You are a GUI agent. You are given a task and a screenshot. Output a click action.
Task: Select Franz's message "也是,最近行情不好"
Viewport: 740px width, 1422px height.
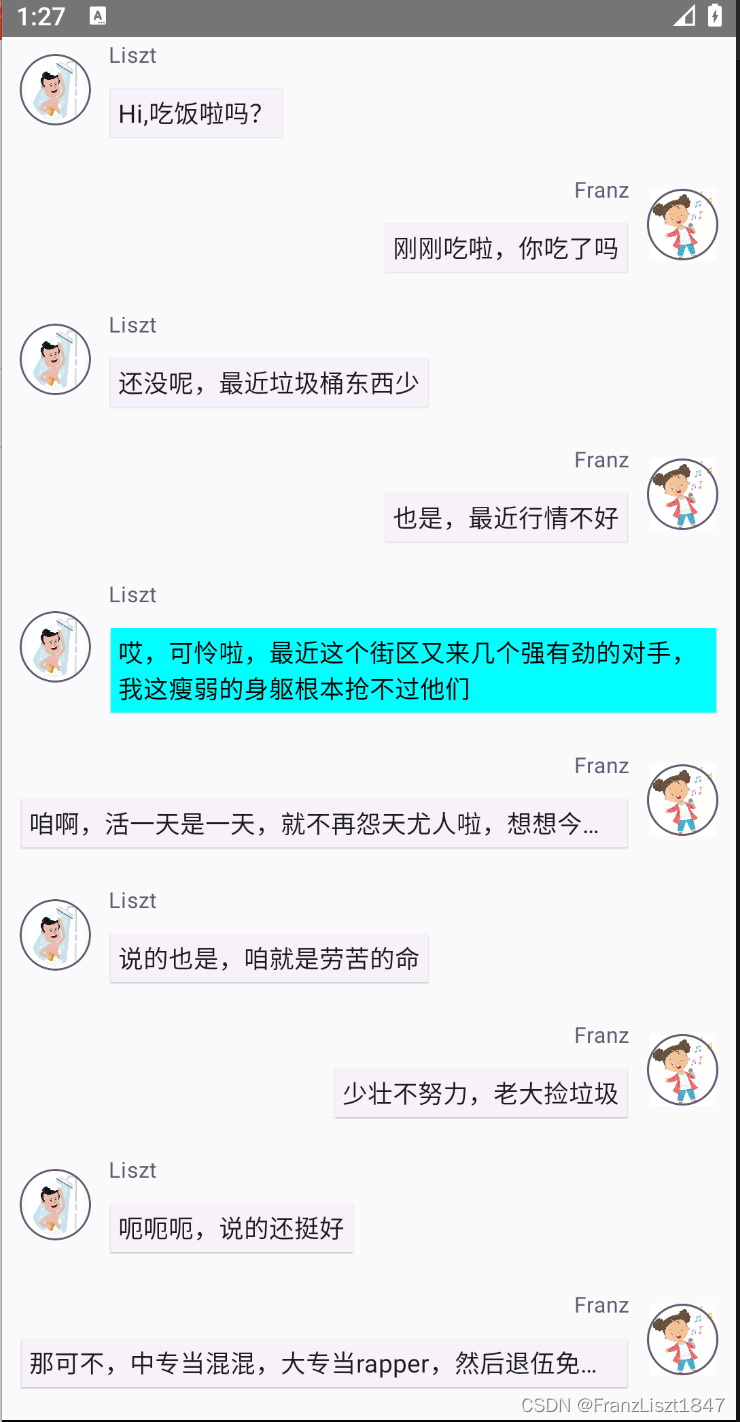coord(506,518)
